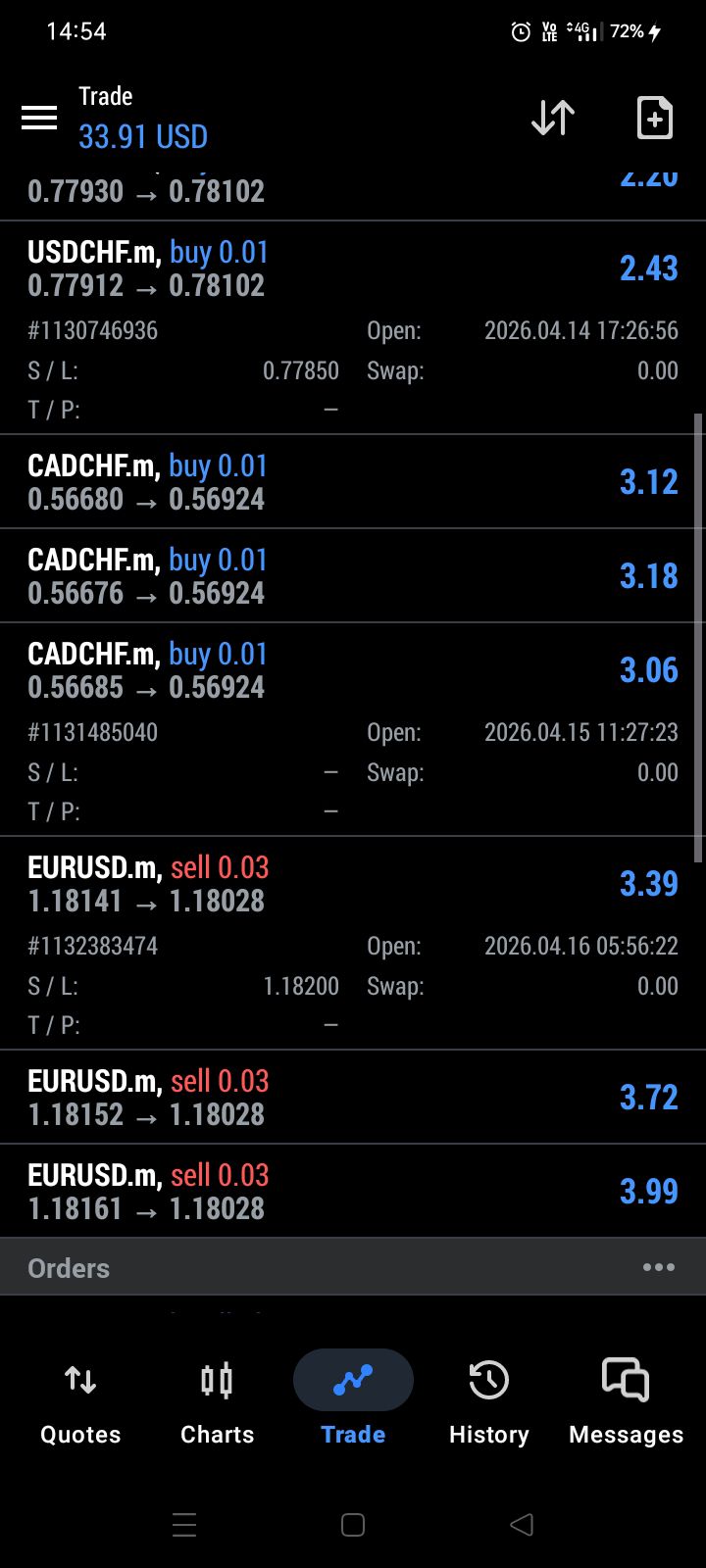Create a new order with the plus icon
706x1568 pixels.
[654, 118]
